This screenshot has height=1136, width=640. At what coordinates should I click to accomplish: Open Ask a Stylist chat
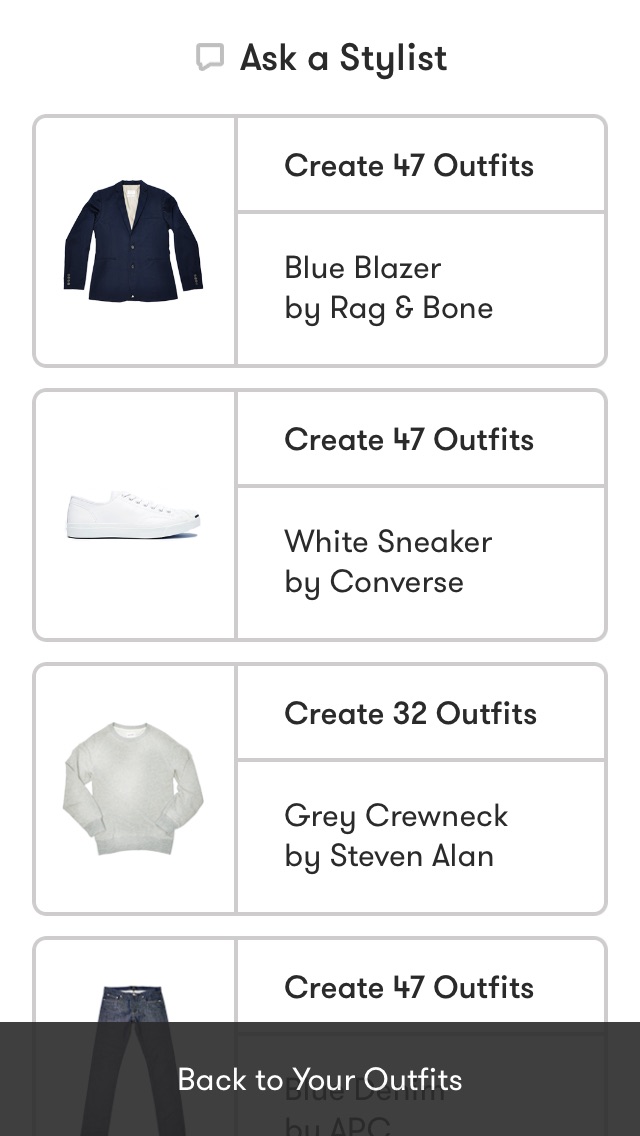pos(322,58)
